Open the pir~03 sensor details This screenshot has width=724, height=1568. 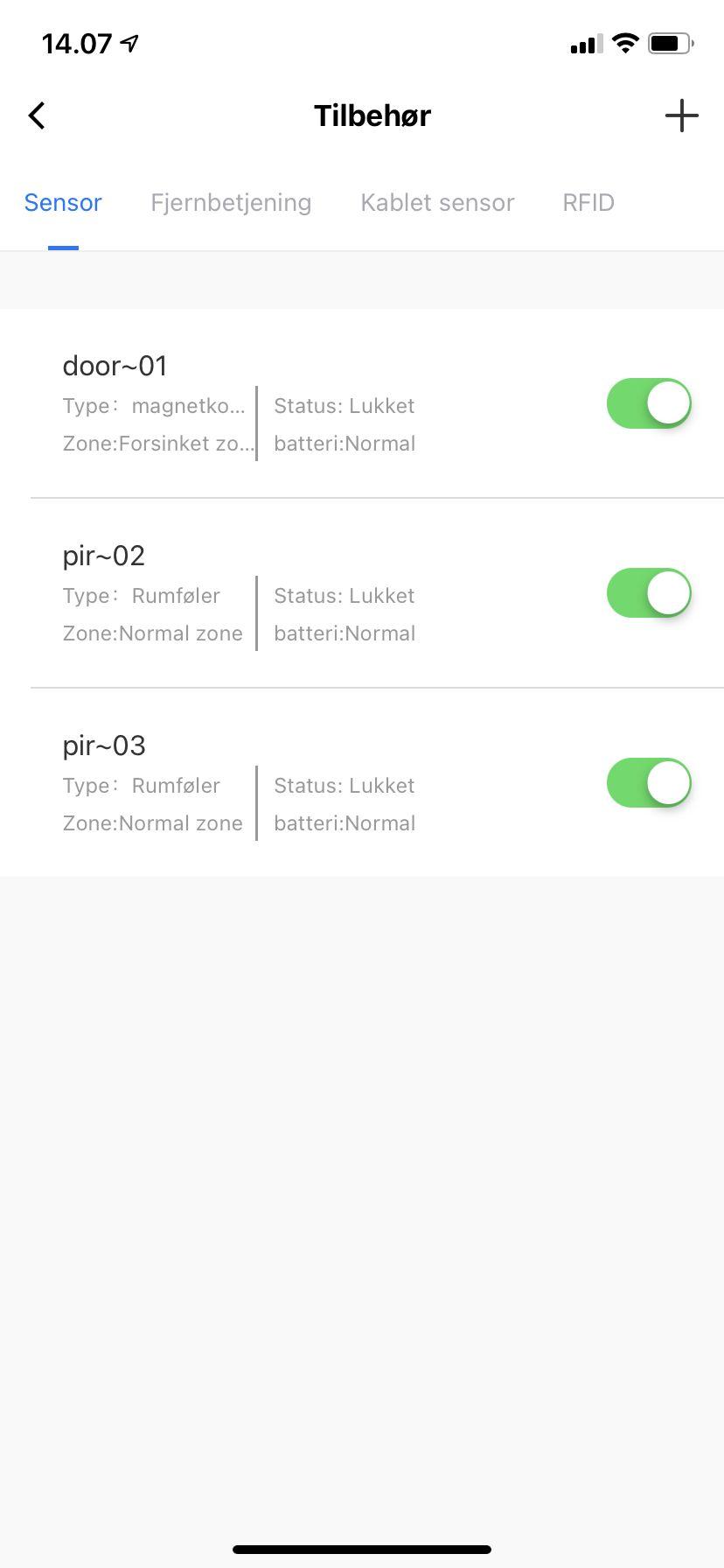[262, 784]
